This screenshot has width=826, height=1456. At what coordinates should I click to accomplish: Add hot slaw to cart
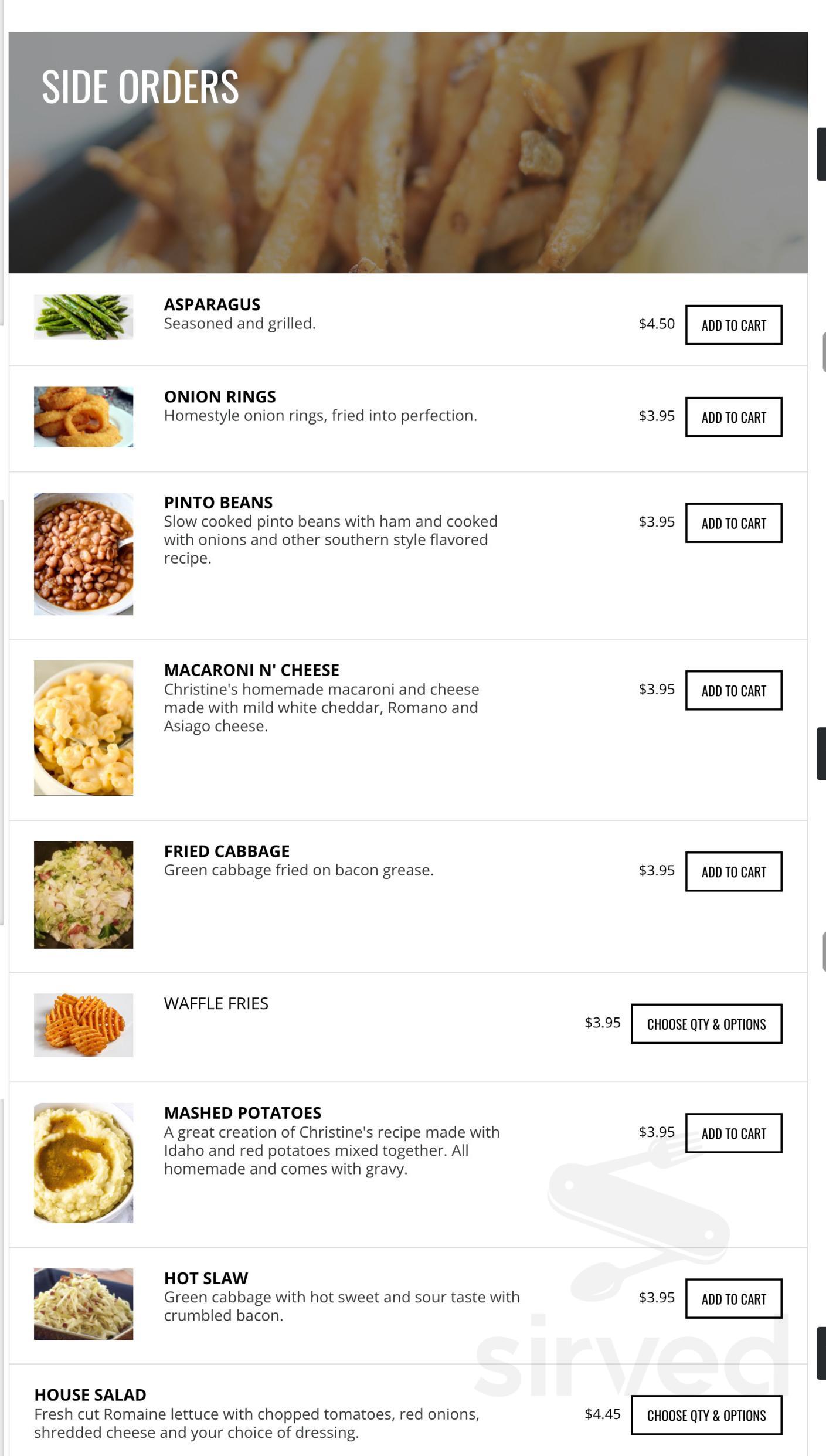[733, 1298]
